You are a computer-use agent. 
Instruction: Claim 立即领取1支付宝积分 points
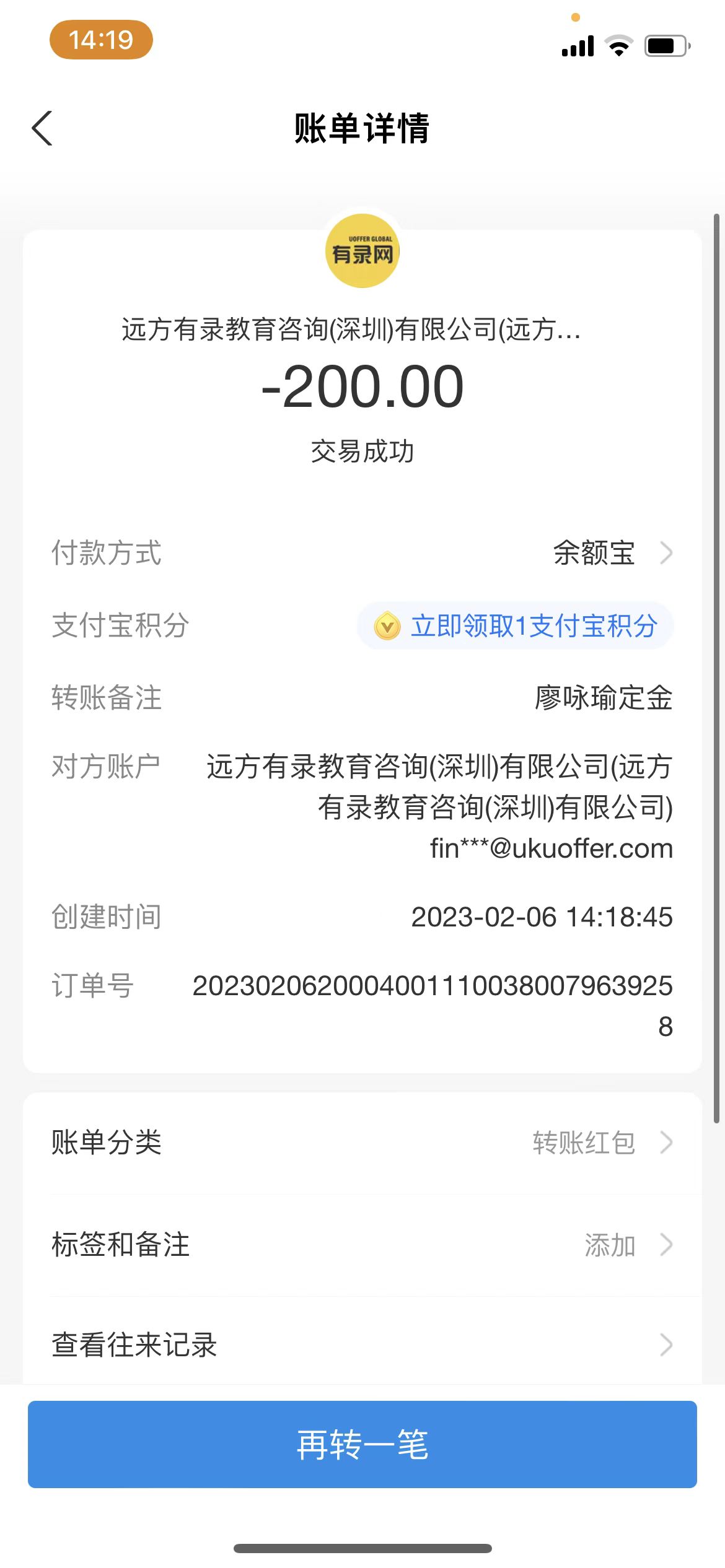(516, 626)
